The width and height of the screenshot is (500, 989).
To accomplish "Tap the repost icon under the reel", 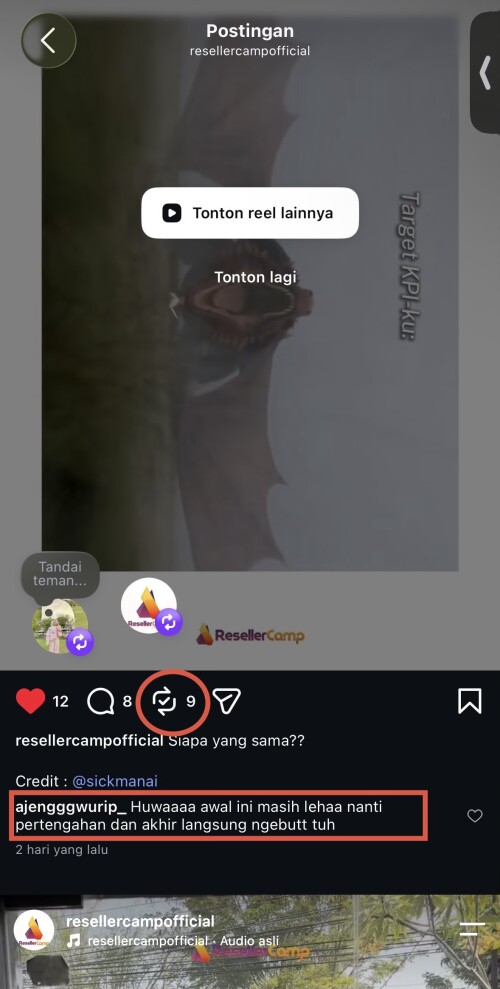I will pos(165,701).
